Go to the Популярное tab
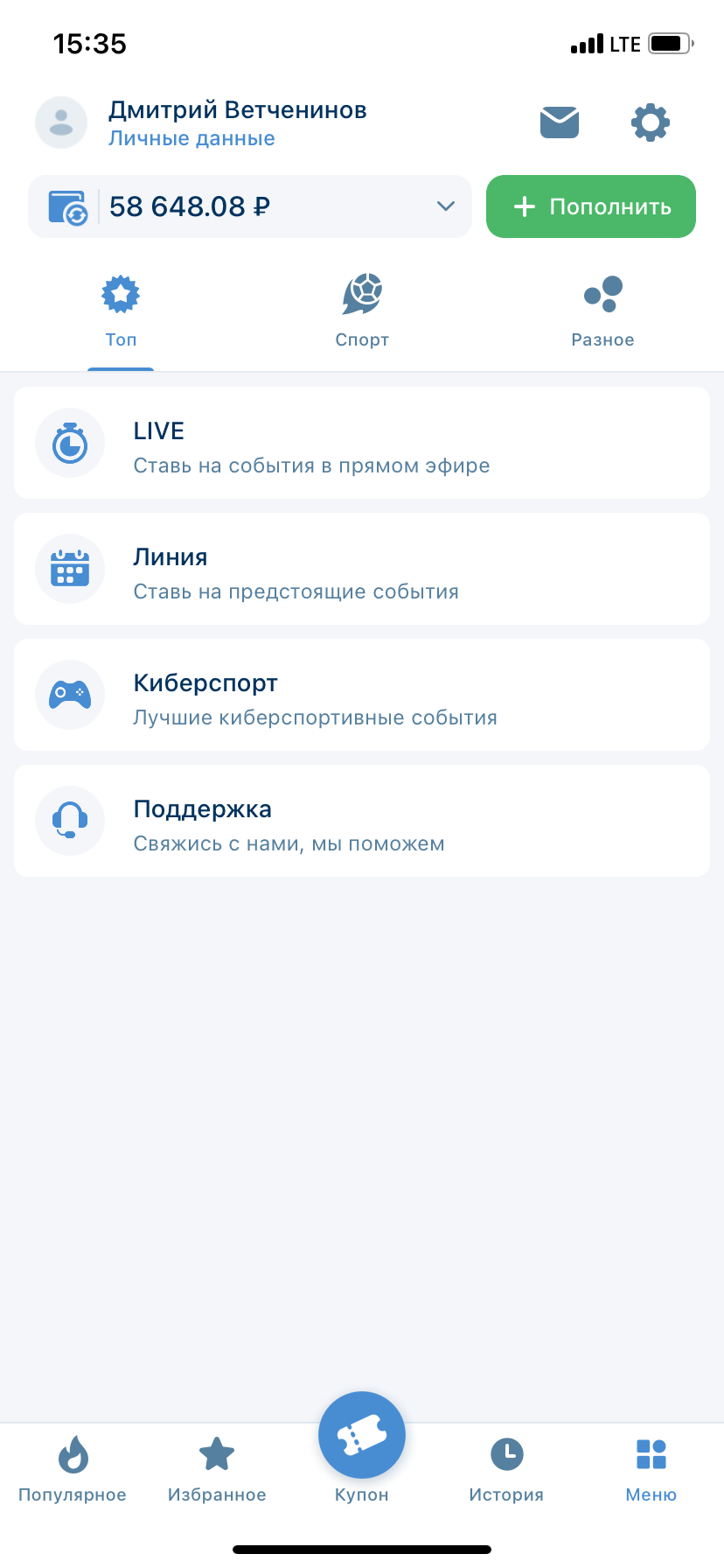The width and height of the screenshot is (724, 1568). coord(73,1469)
